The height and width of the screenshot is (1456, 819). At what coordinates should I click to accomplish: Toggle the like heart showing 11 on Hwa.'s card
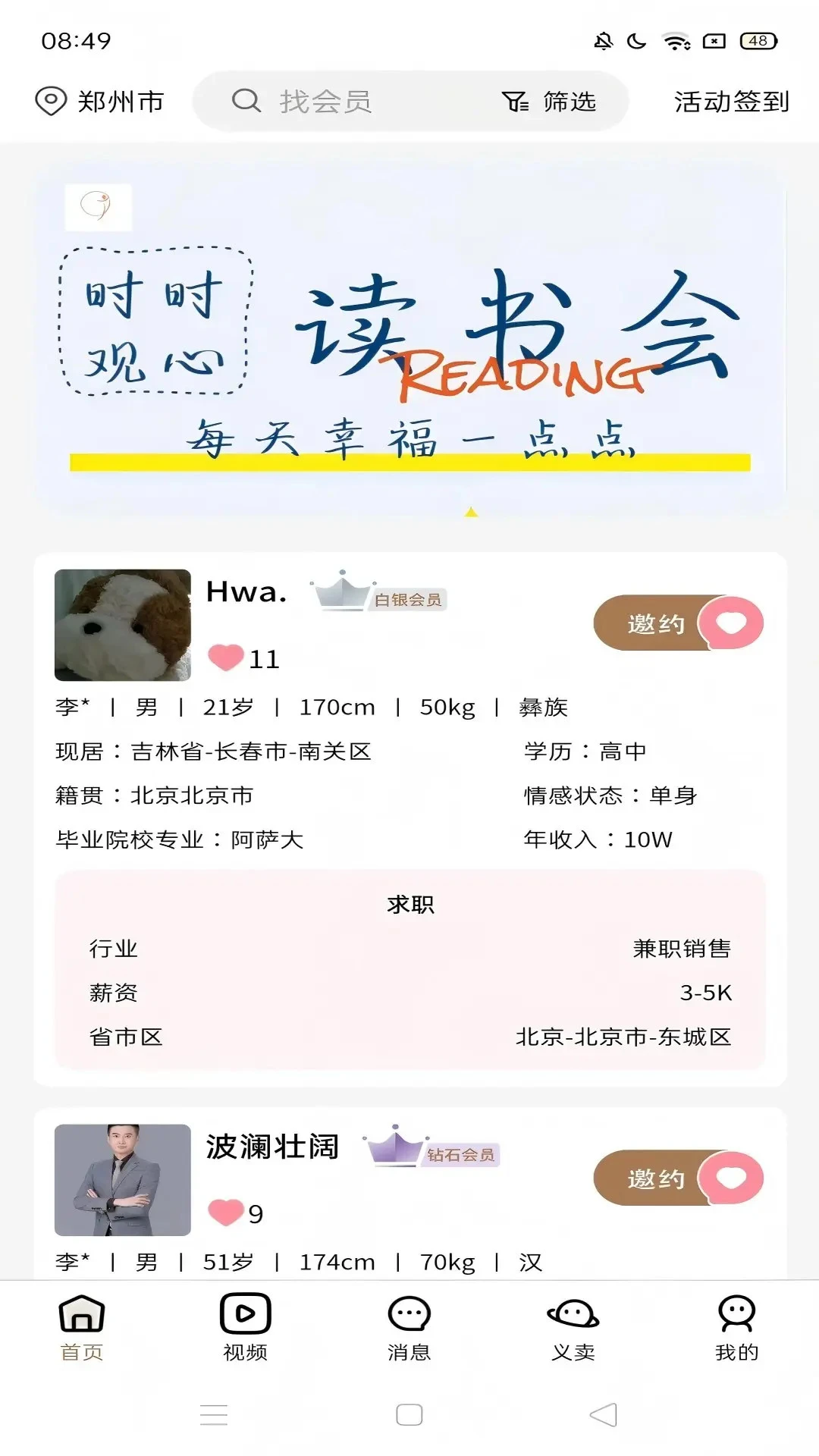[224, 657]
